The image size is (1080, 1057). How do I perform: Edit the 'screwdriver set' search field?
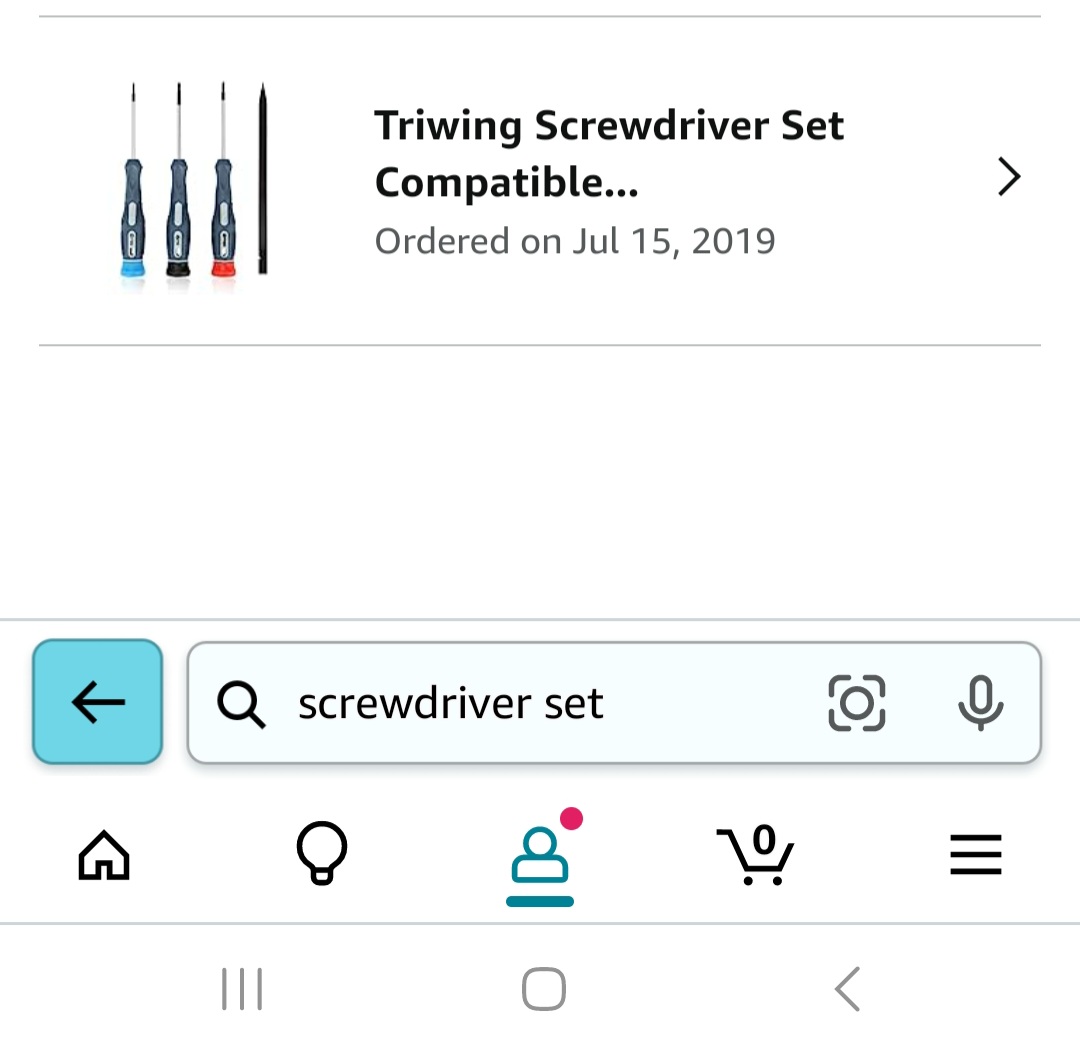click(x=523, y=703)
